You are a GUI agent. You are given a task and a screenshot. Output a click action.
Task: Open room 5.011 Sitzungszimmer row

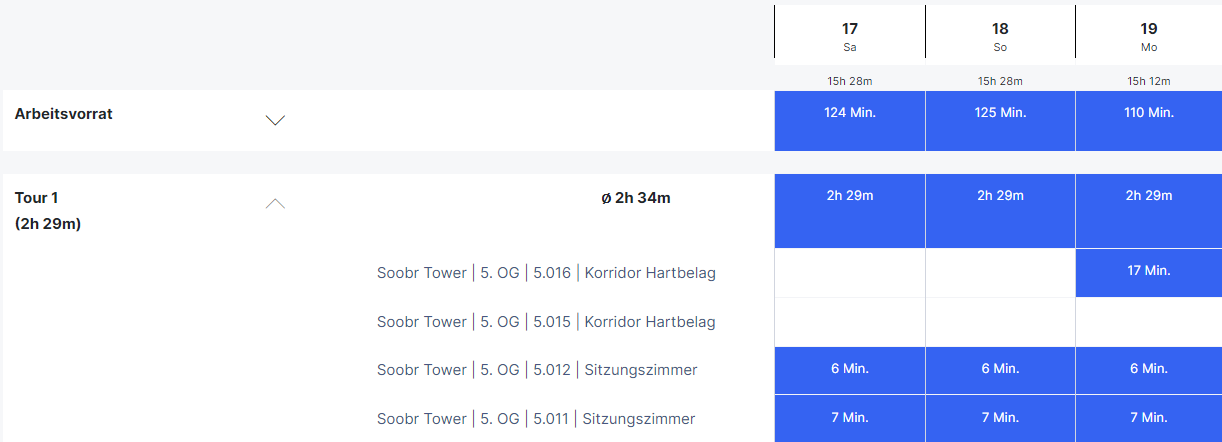pos(536,419)
